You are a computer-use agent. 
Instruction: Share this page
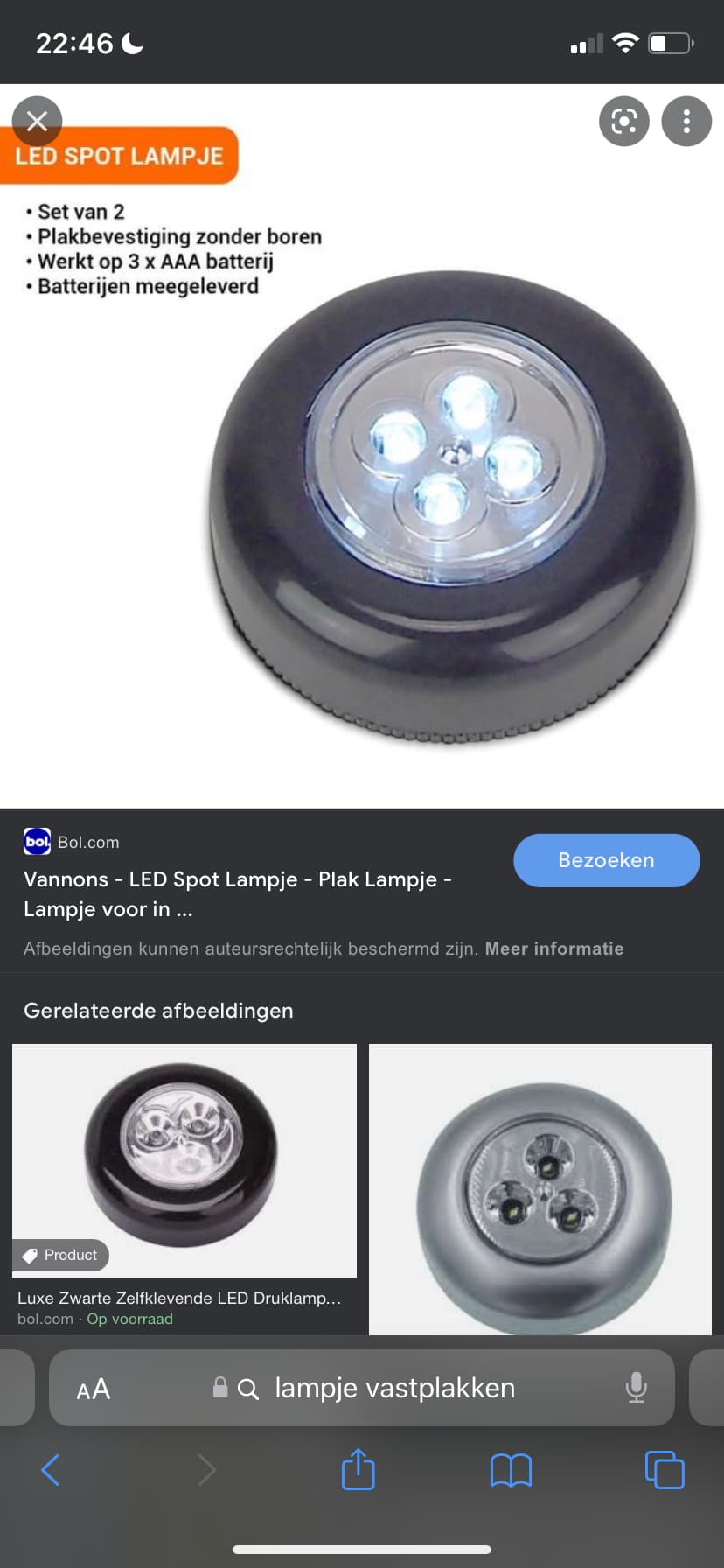click(x=359, y=1468)
